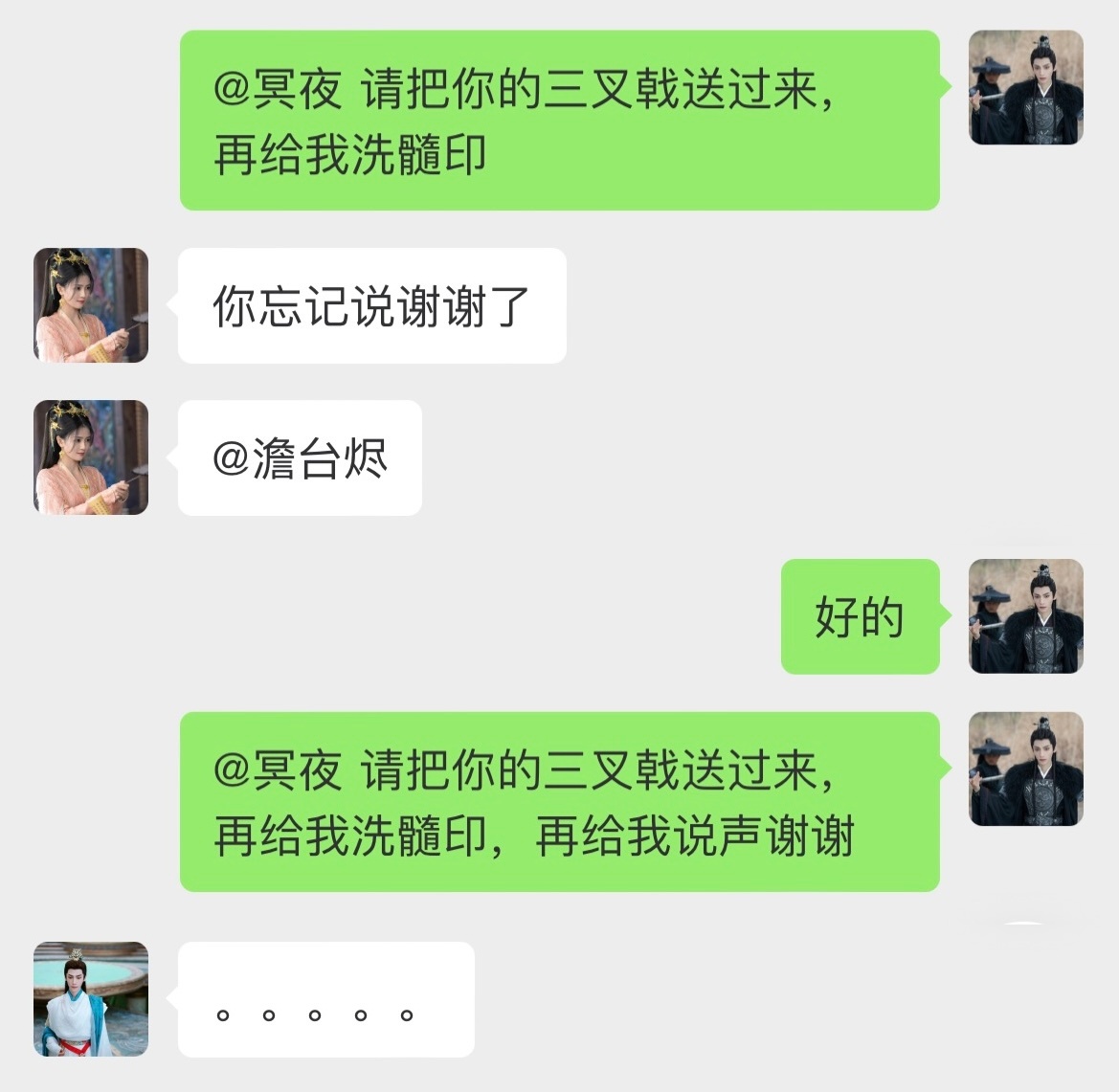Tap avatar beside the message ending 再给我洗髓印
1119x1092 pixels.
(1025, 88)
